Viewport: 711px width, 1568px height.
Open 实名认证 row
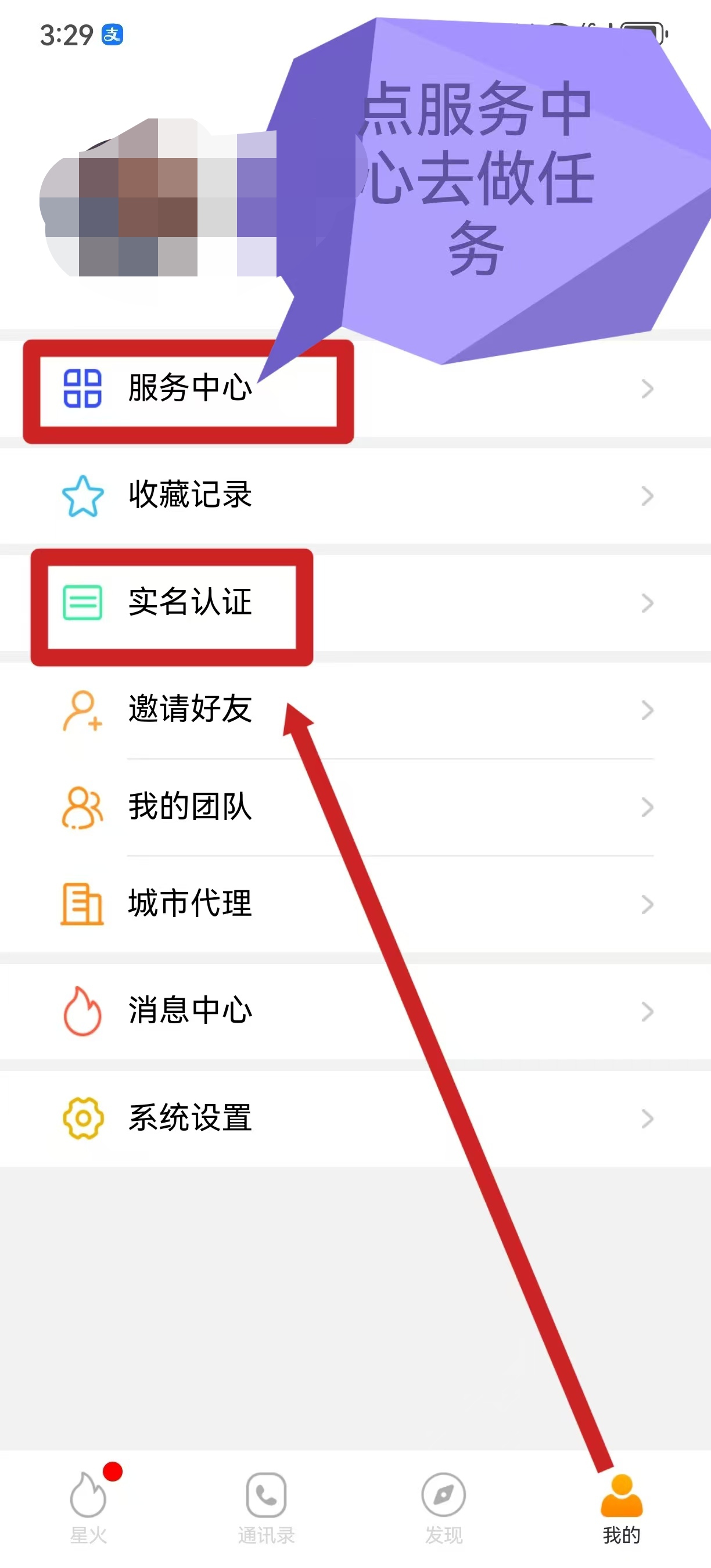point(355,603)
